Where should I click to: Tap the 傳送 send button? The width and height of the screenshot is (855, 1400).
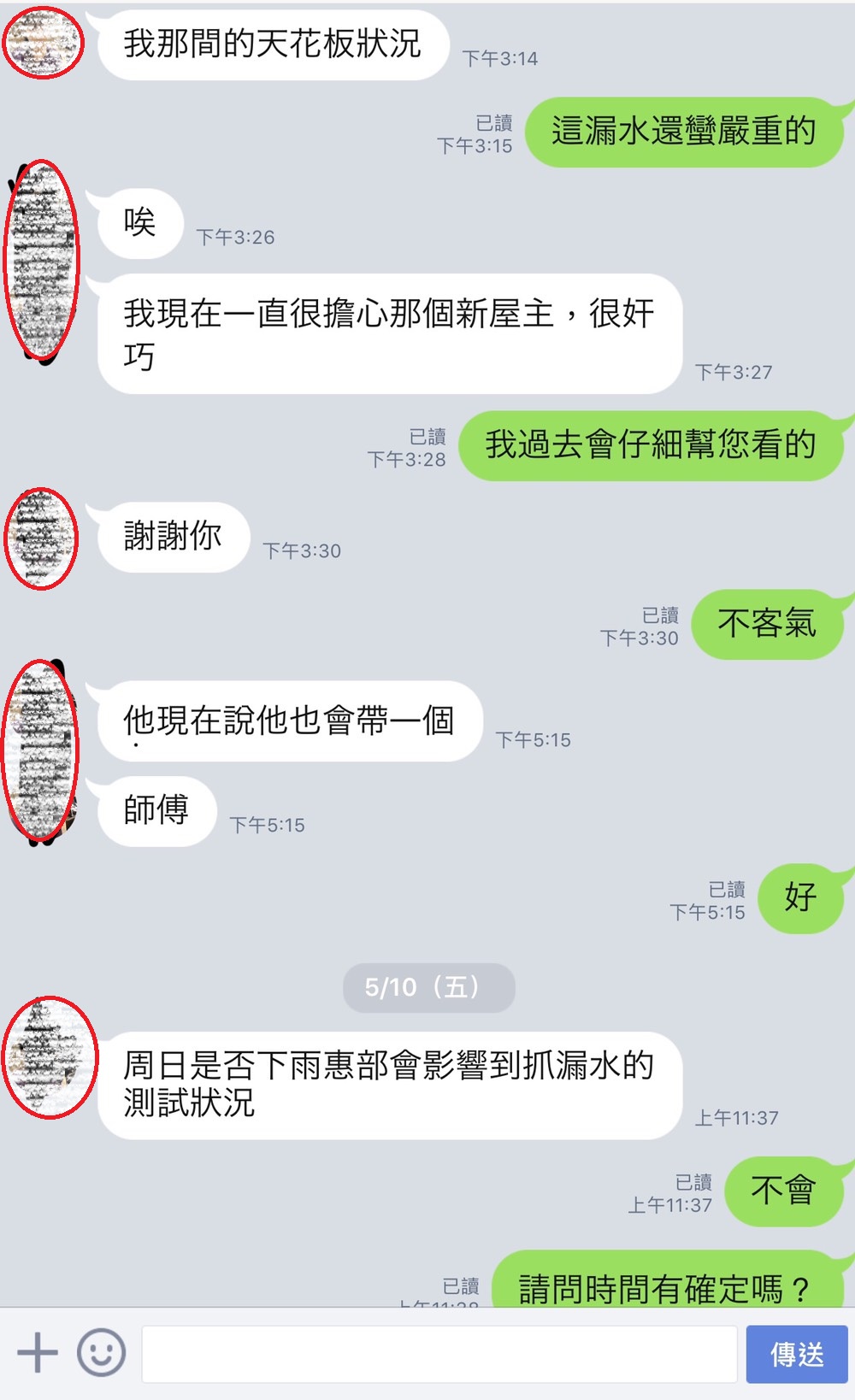(797, 1354)
